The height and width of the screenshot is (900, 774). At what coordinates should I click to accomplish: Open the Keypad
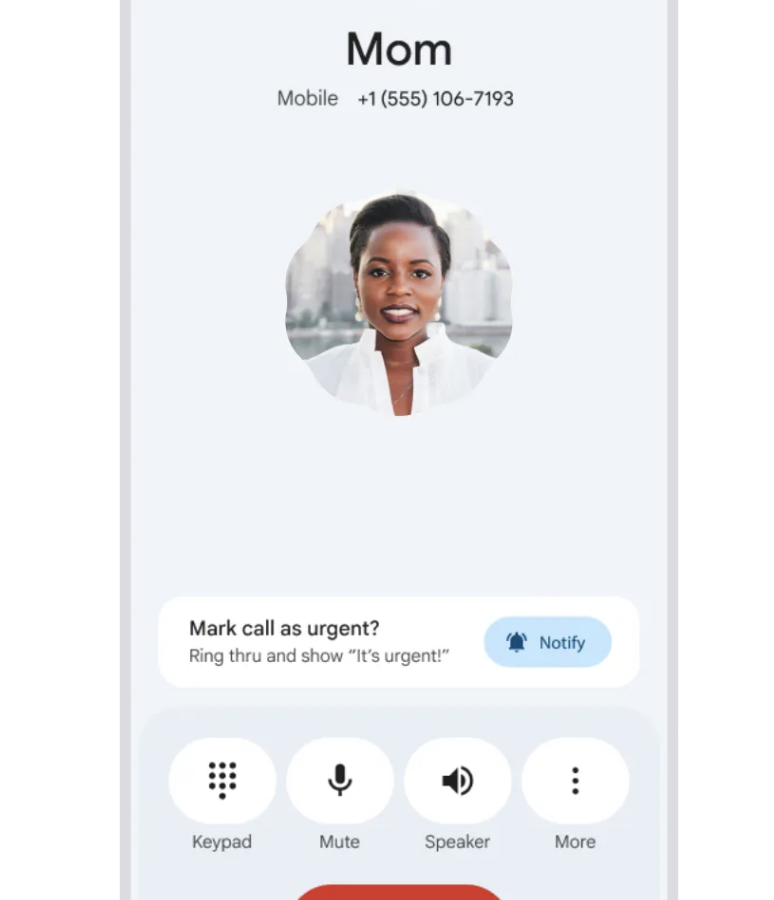coord(222,781)
